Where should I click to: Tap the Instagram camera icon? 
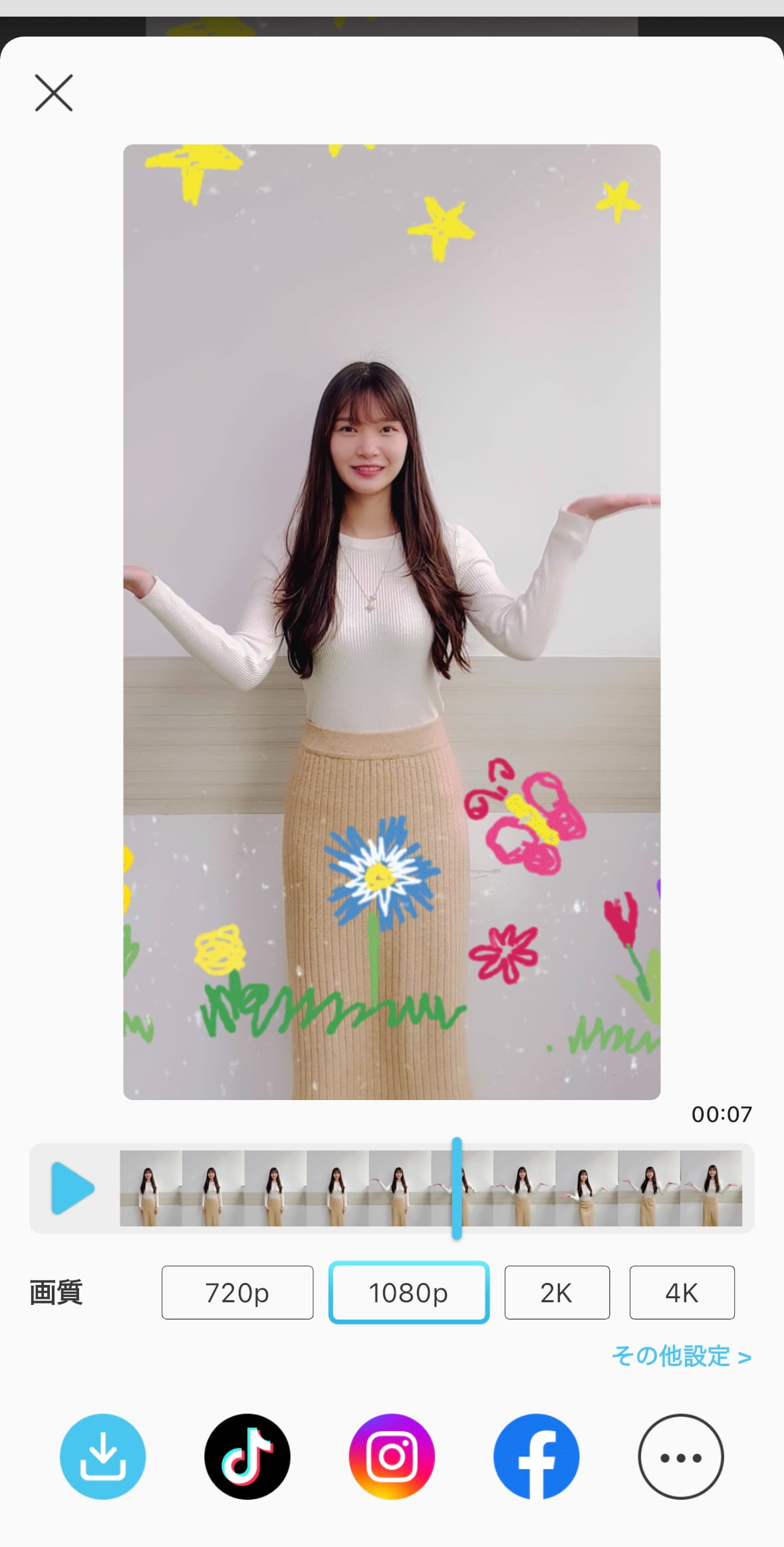(x=392, y=1457)
